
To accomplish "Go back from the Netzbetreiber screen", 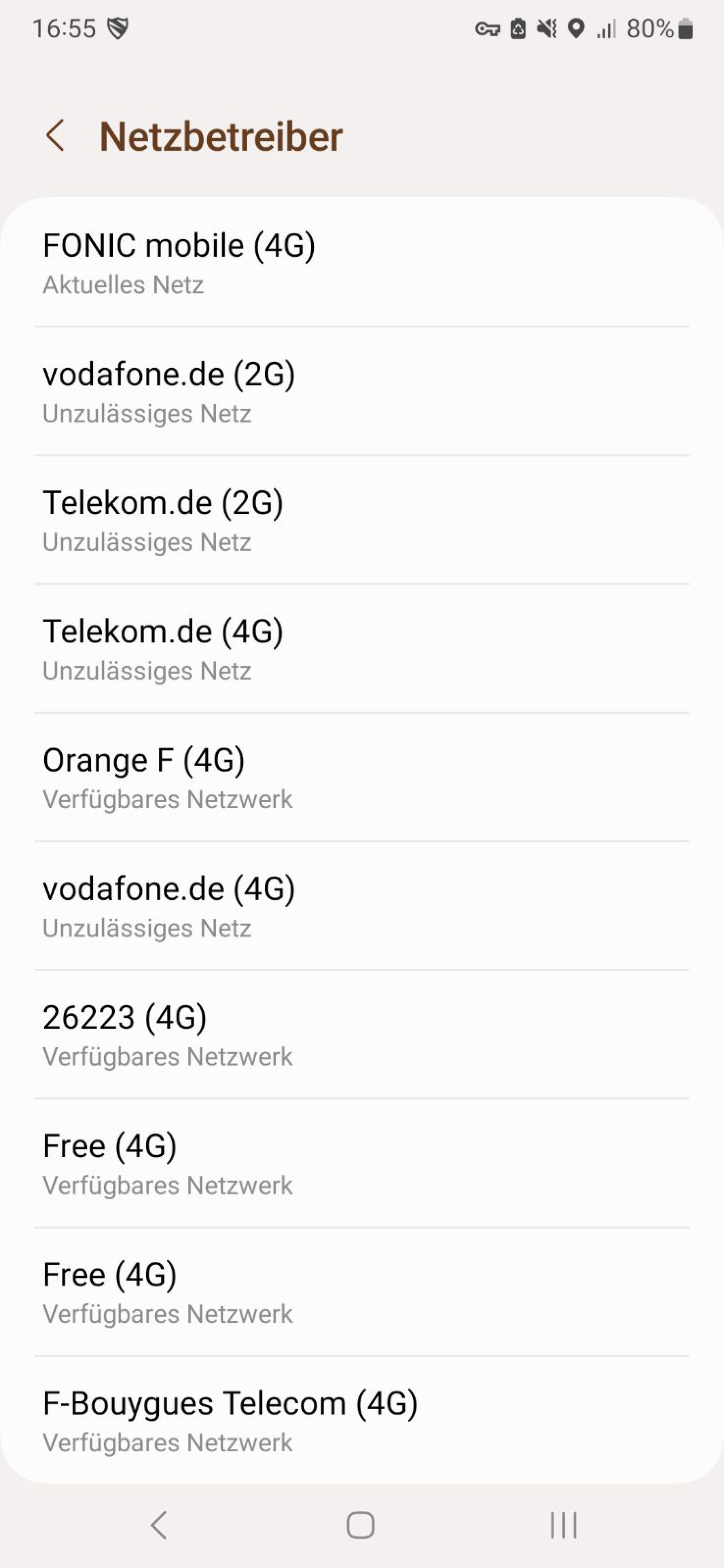I will [x=55, y=135].
